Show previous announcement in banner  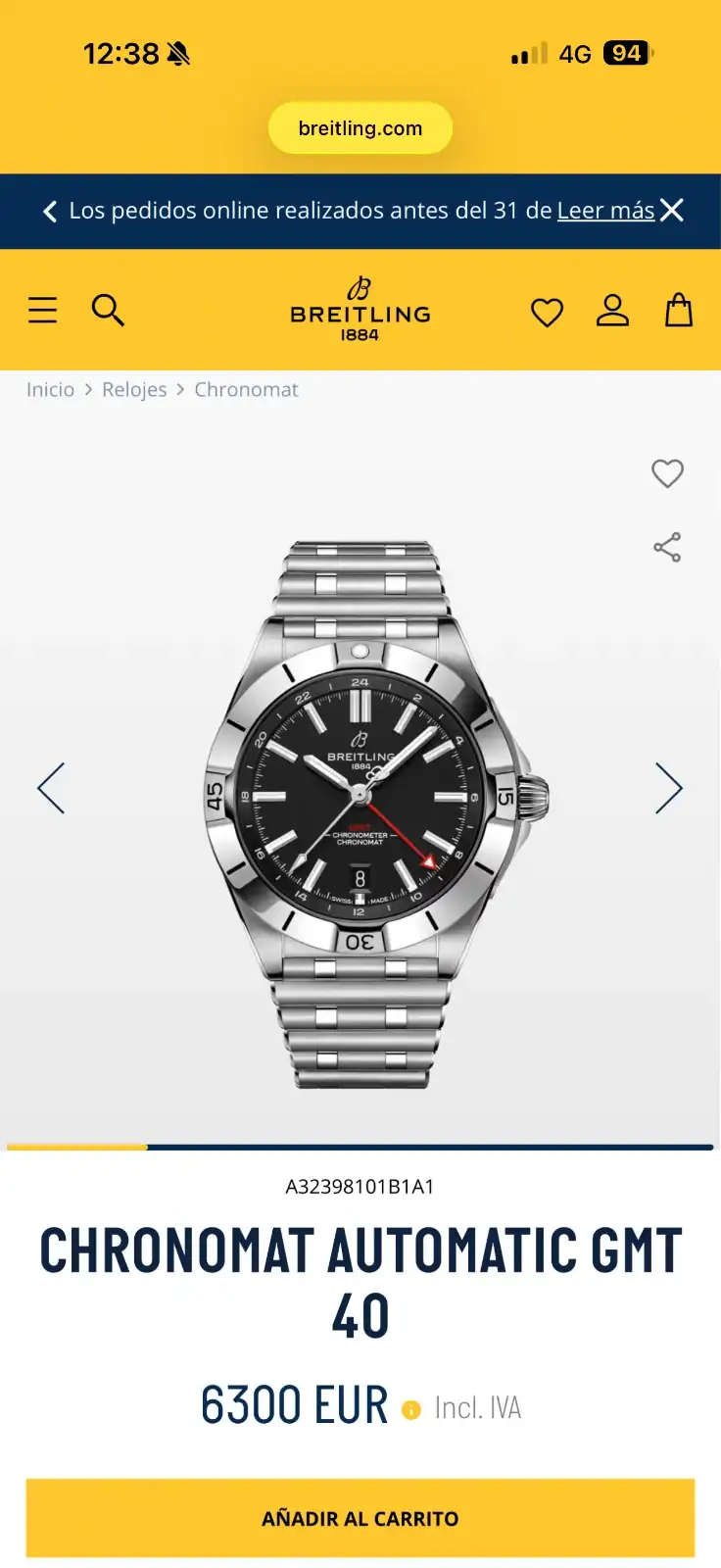click(x=50, y=212)
